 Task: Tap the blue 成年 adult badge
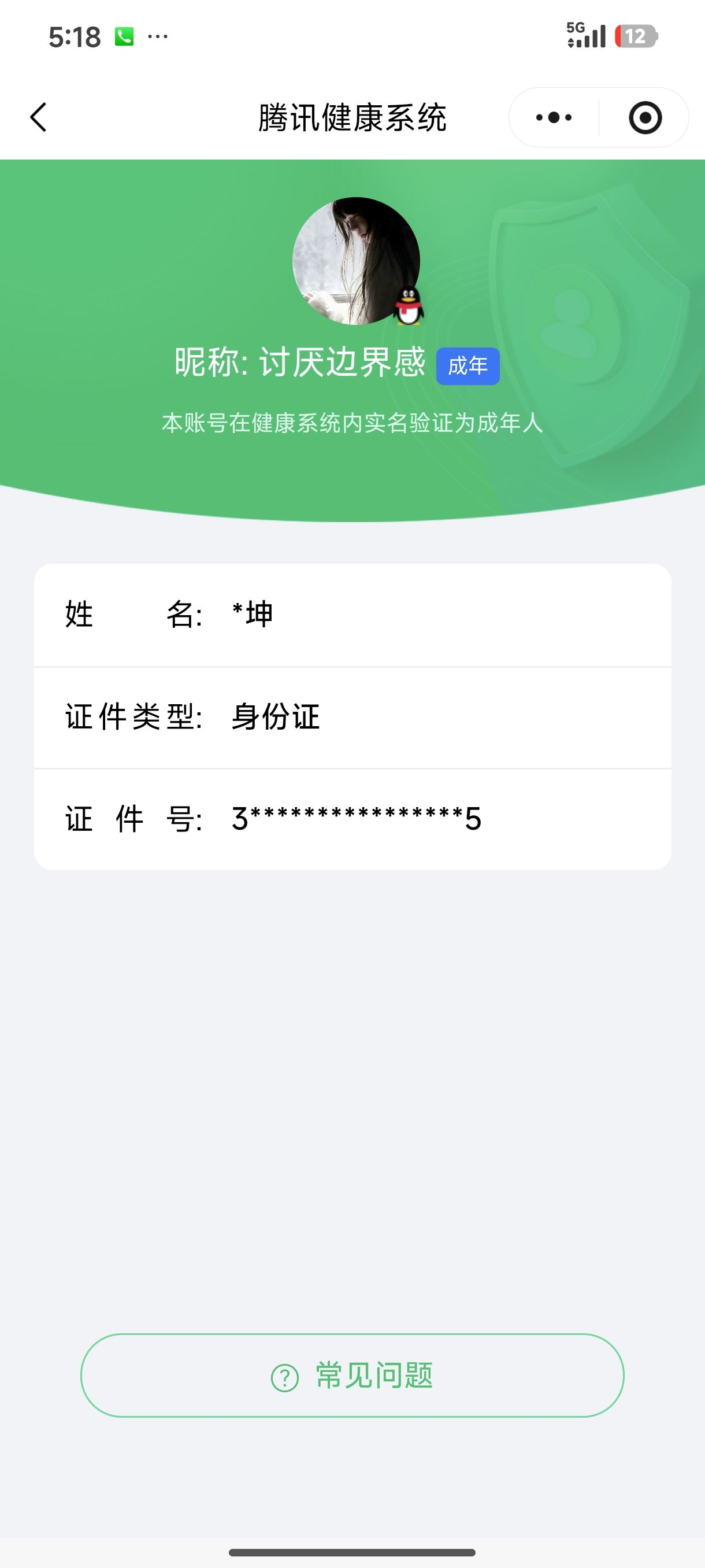467,366
